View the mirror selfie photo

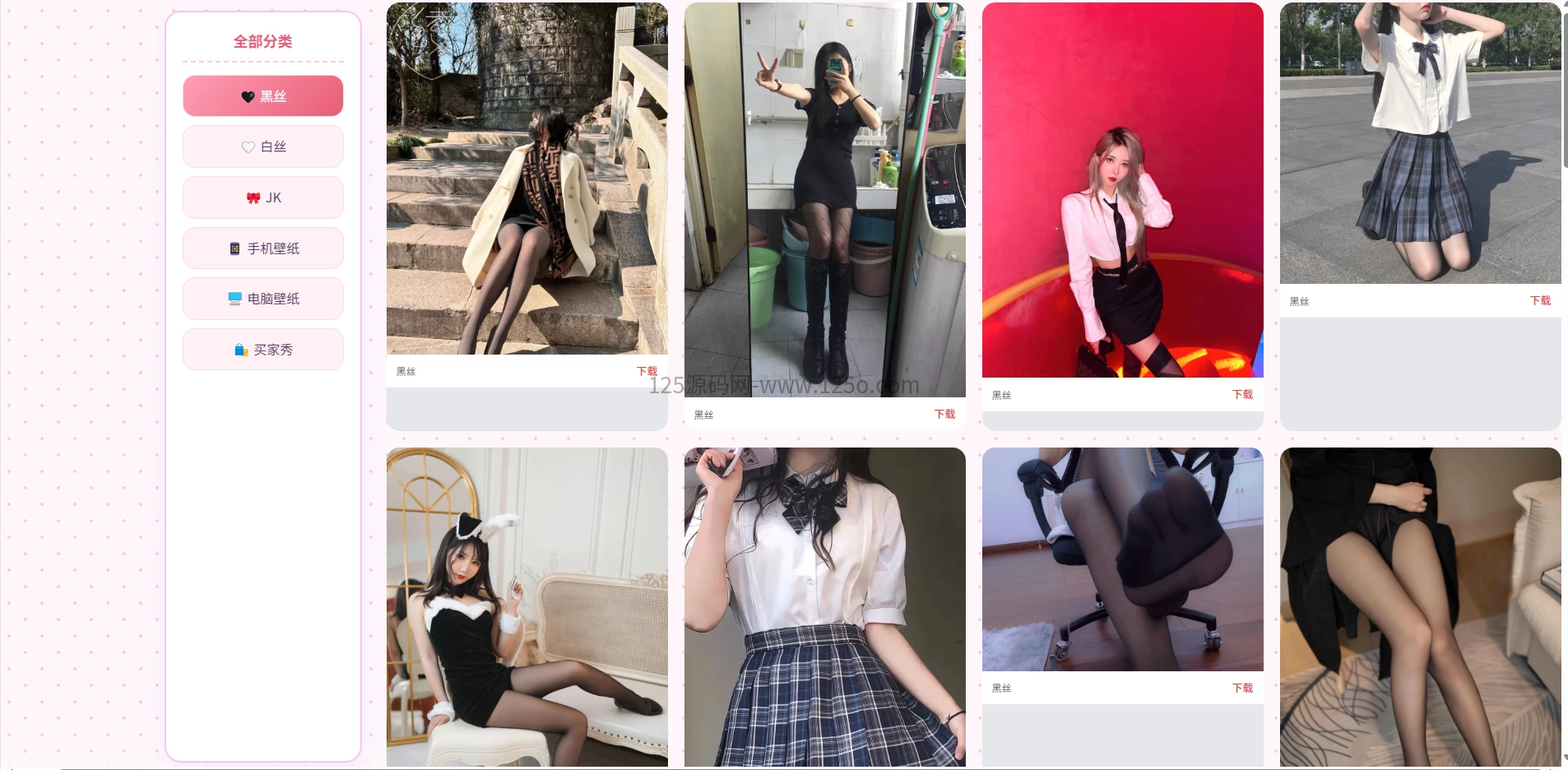[x=824, y=200]
